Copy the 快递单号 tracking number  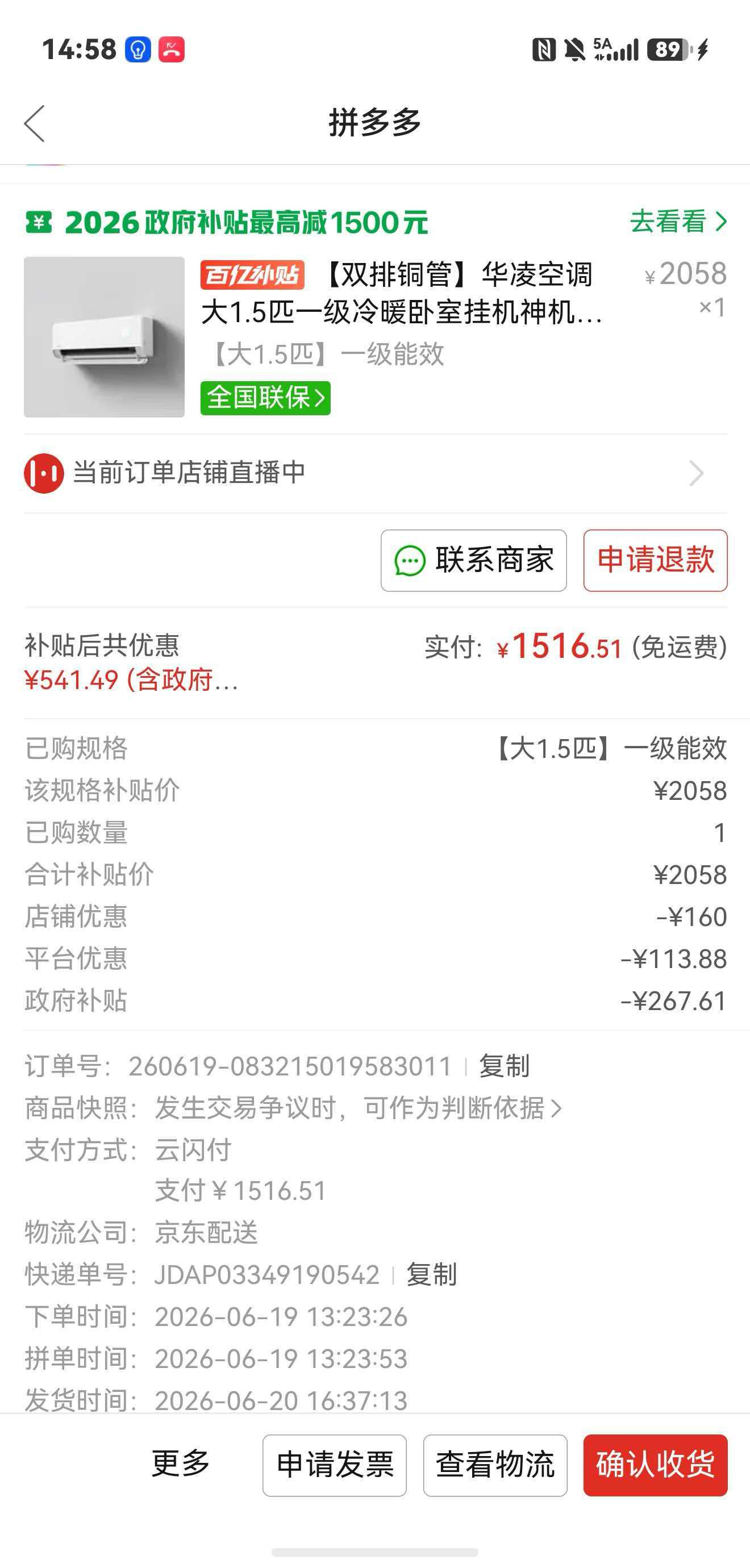pos(432,1274)
